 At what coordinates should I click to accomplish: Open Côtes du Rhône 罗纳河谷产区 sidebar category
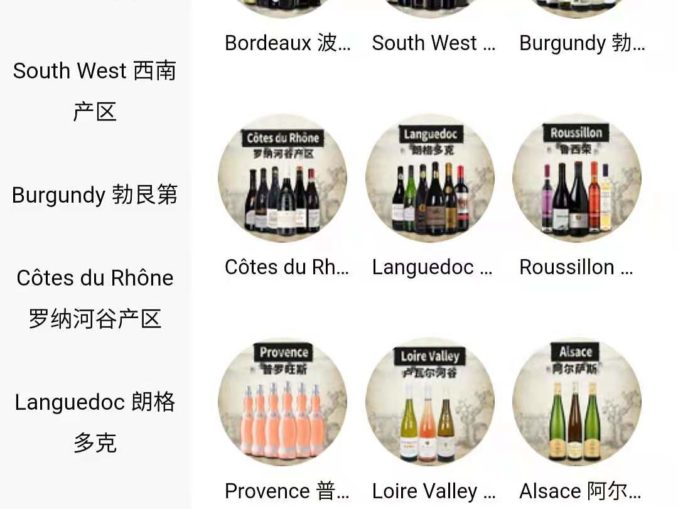pos(94,298)
